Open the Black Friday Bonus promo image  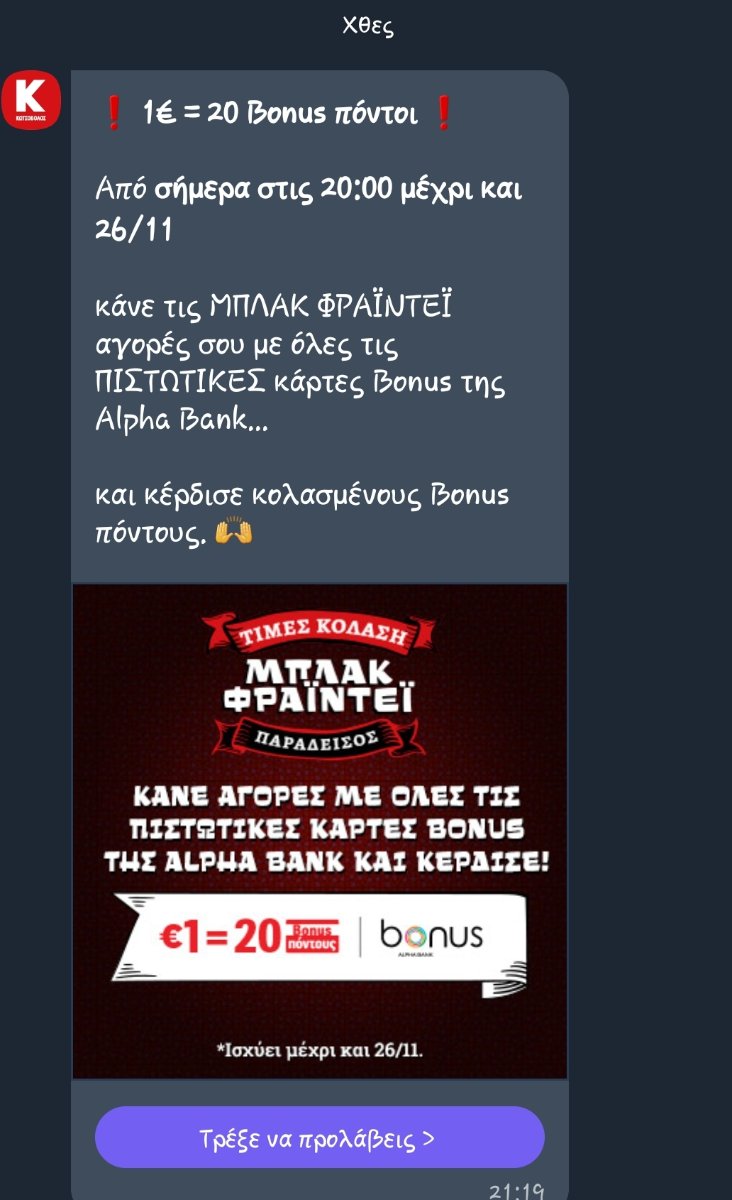click(320, 832)
